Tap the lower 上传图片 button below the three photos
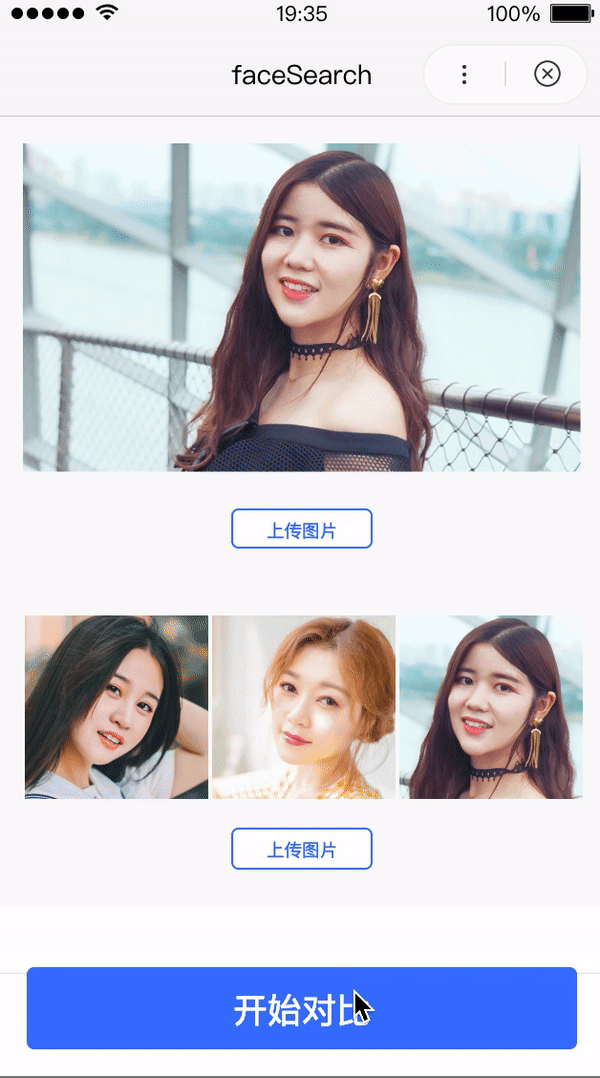This screenshot has width=600, height=1078. pos(301,849)
